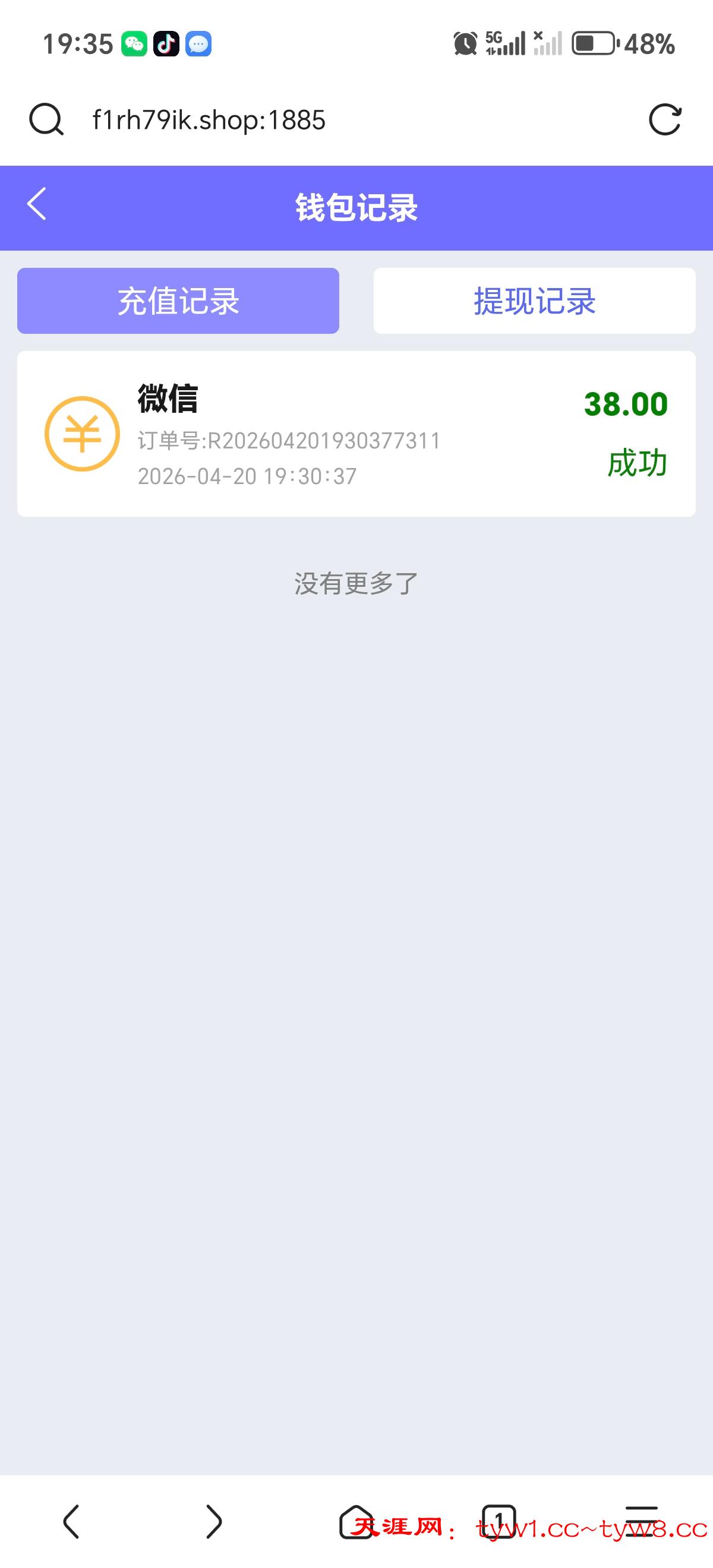Navigate back with the browser's bottom arrow
Viewport: 713px width, 1568px height.
[x=71, y=1522]
